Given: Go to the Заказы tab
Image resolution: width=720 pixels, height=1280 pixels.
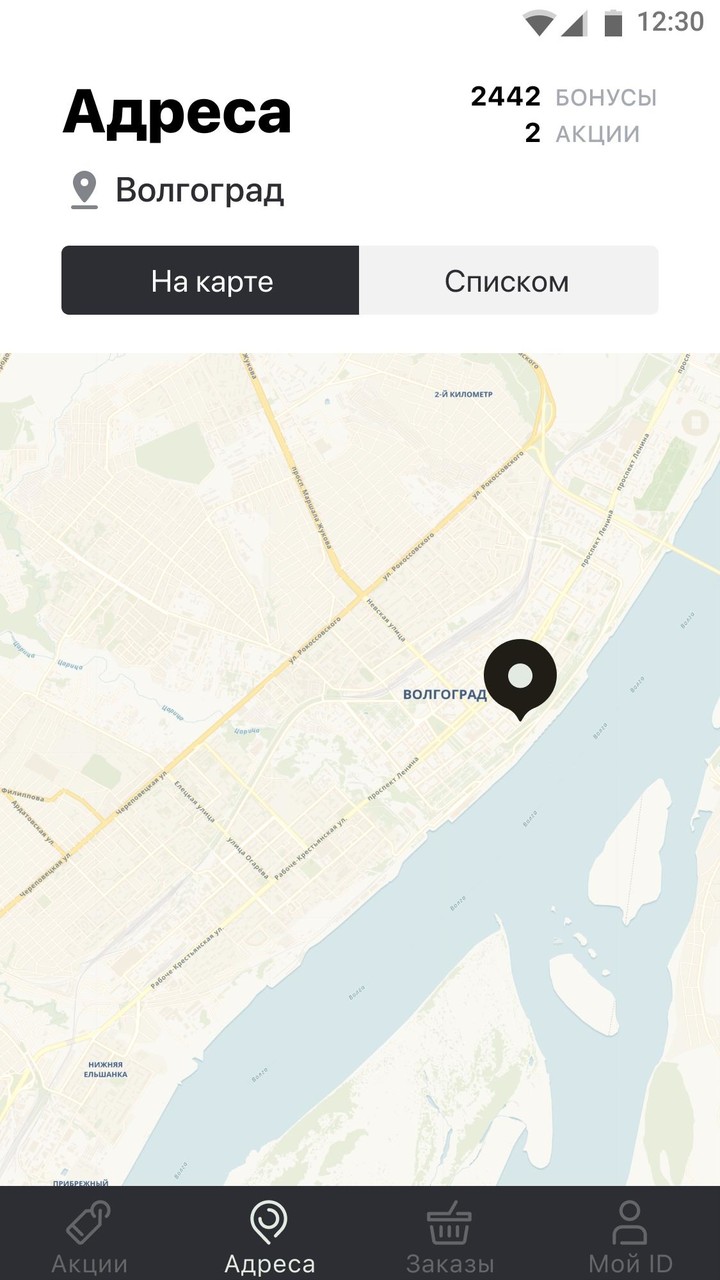Looking at the screenshot, I should tap(450, 1238).
